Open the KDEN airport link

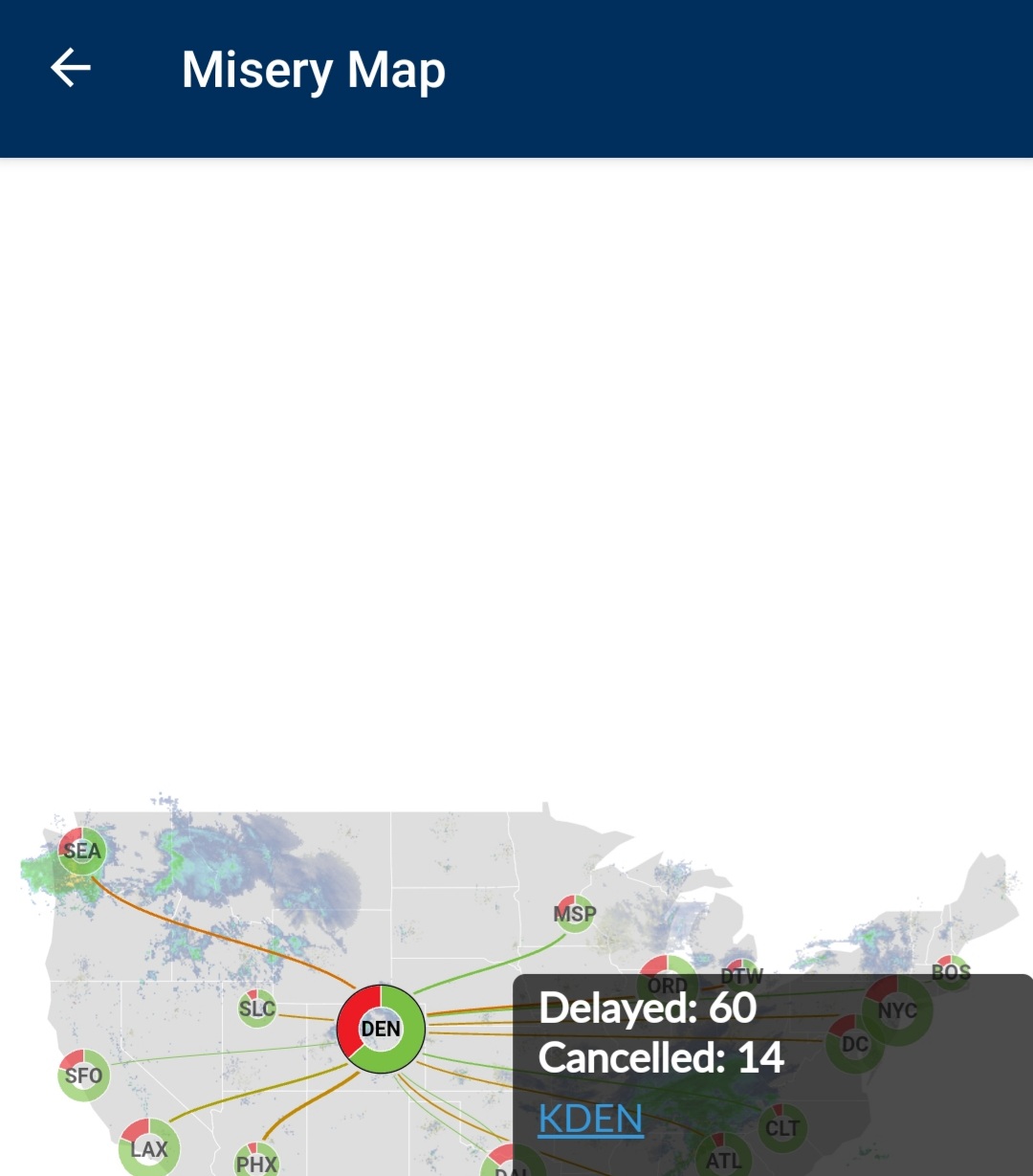point(590,1119)
